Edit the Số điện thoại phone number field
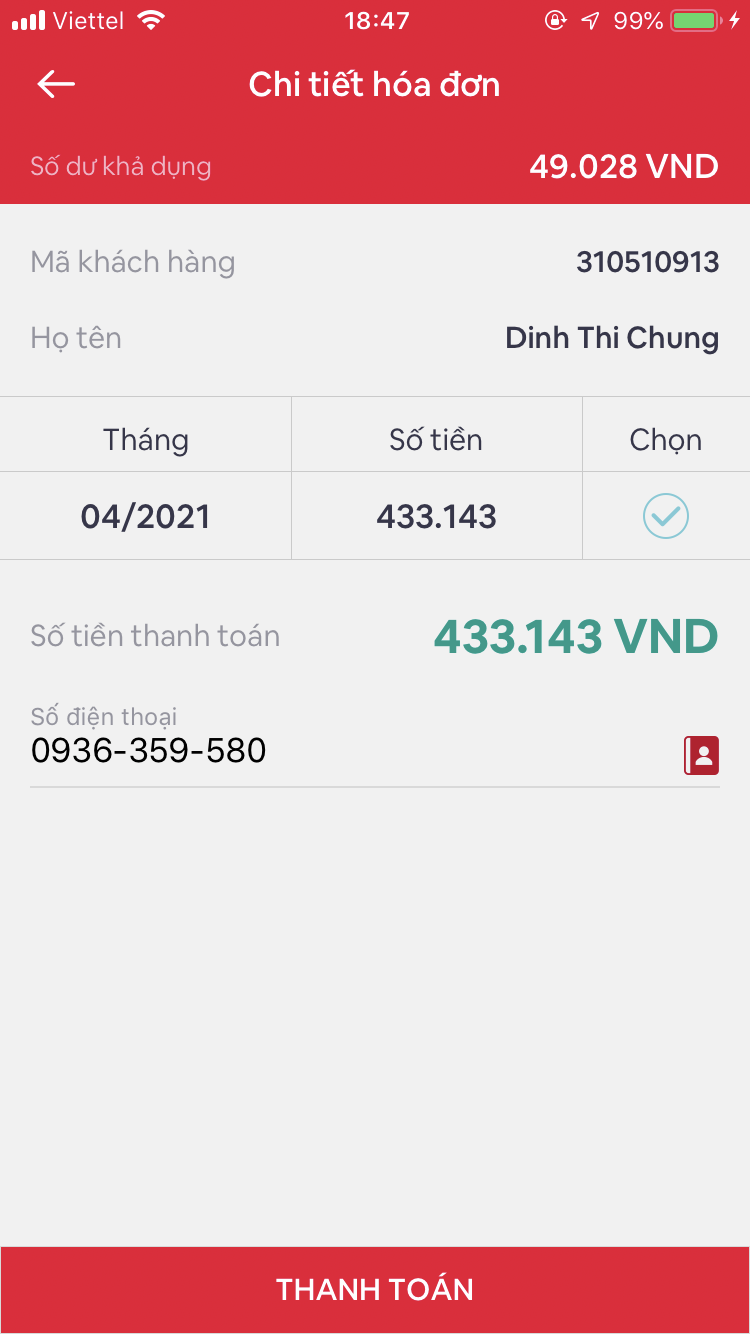The height and width of the screenshot is (1334, 750). pyautogui.click(x=350, y=750)
